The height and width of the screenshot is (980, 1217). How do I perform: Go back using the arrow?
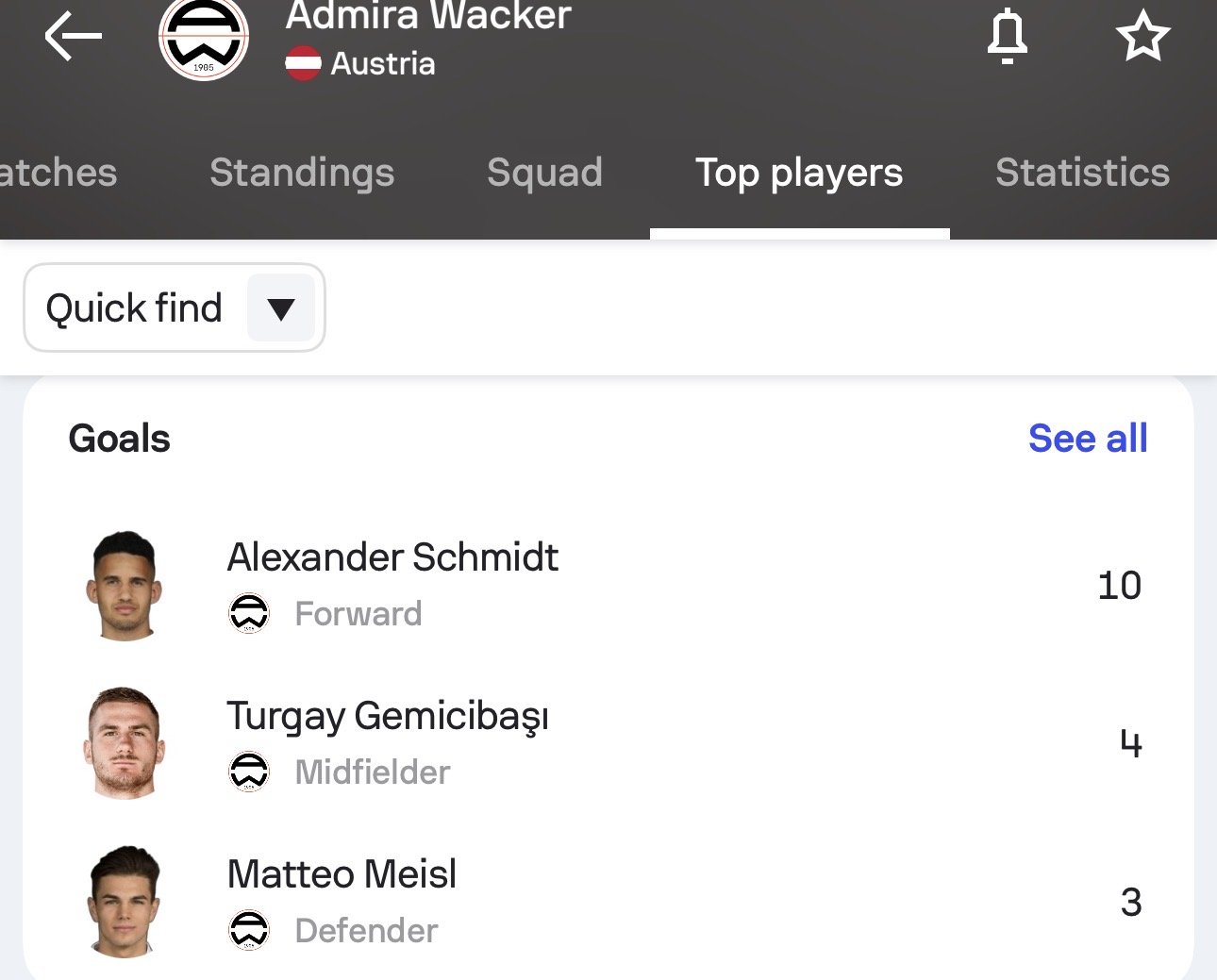coord(73,37)
